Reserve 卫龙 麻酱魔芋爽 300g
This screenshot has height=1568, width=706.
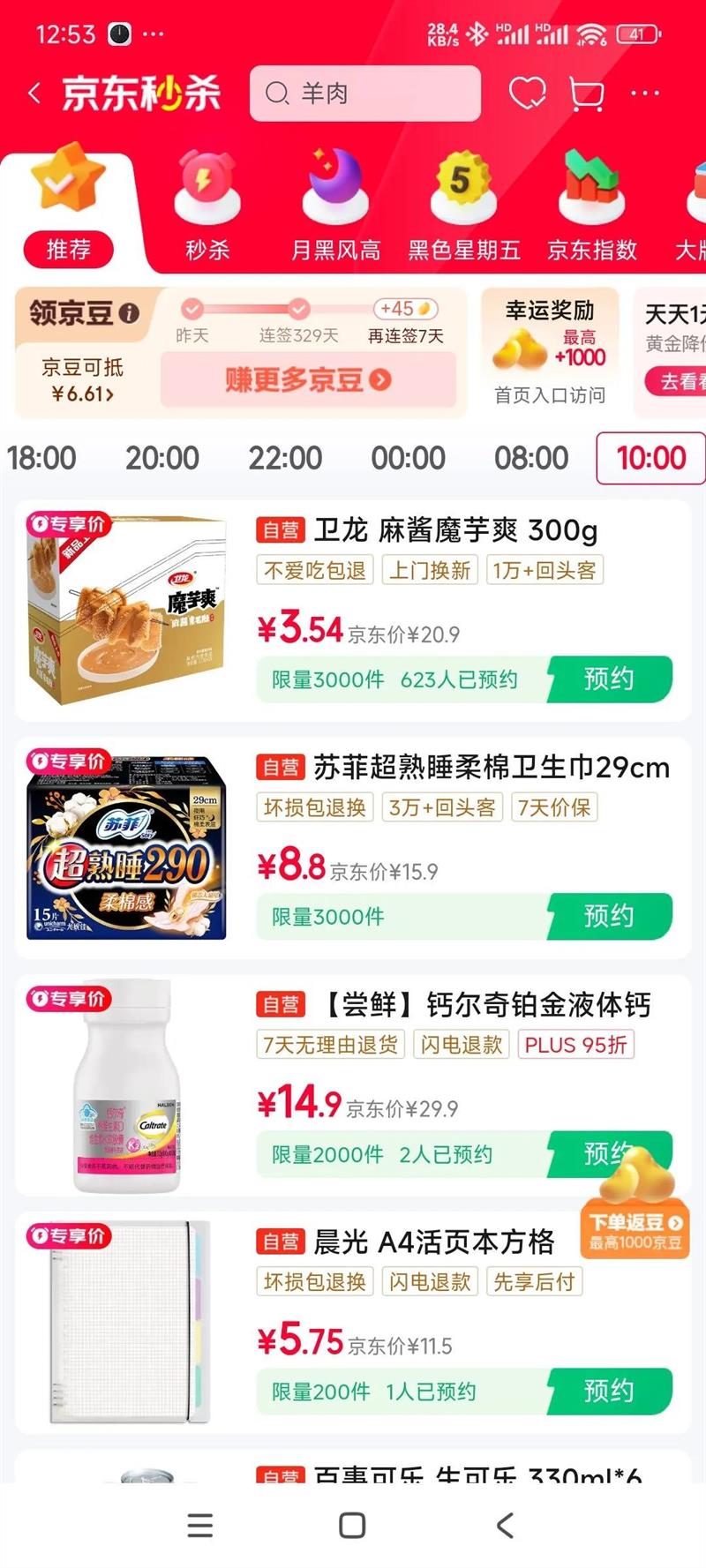tap(609, 679)
